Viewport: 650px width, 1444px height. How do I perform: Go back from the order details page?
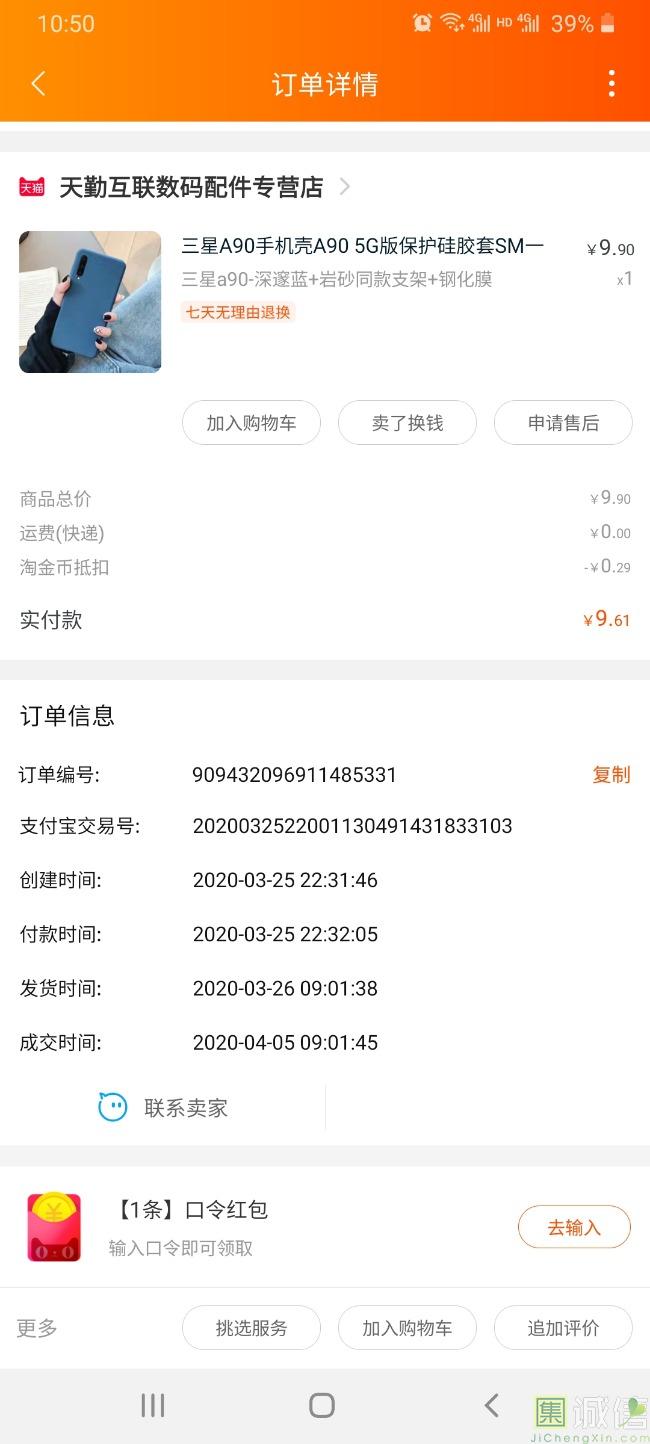pos(38,84)
